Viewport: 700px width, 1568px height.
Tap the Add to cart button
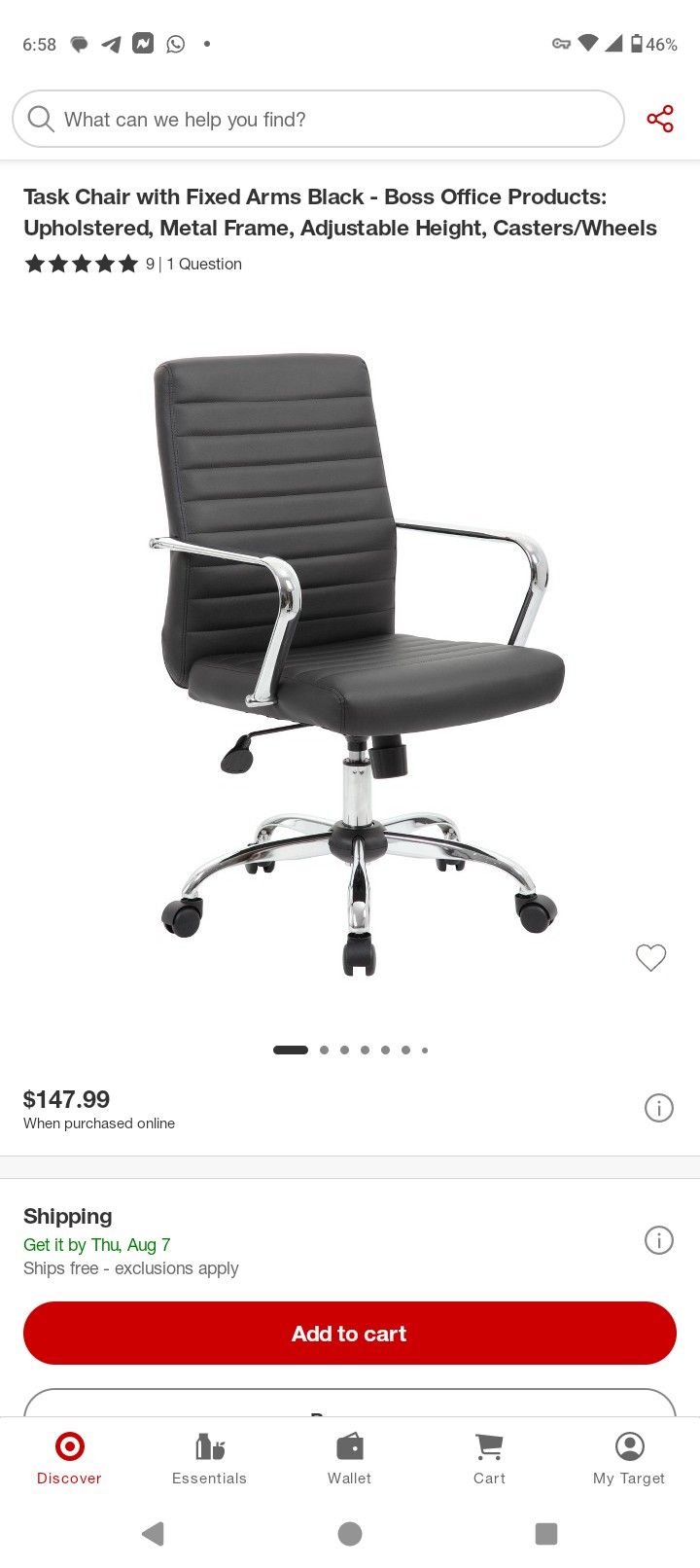[349, 1333]
